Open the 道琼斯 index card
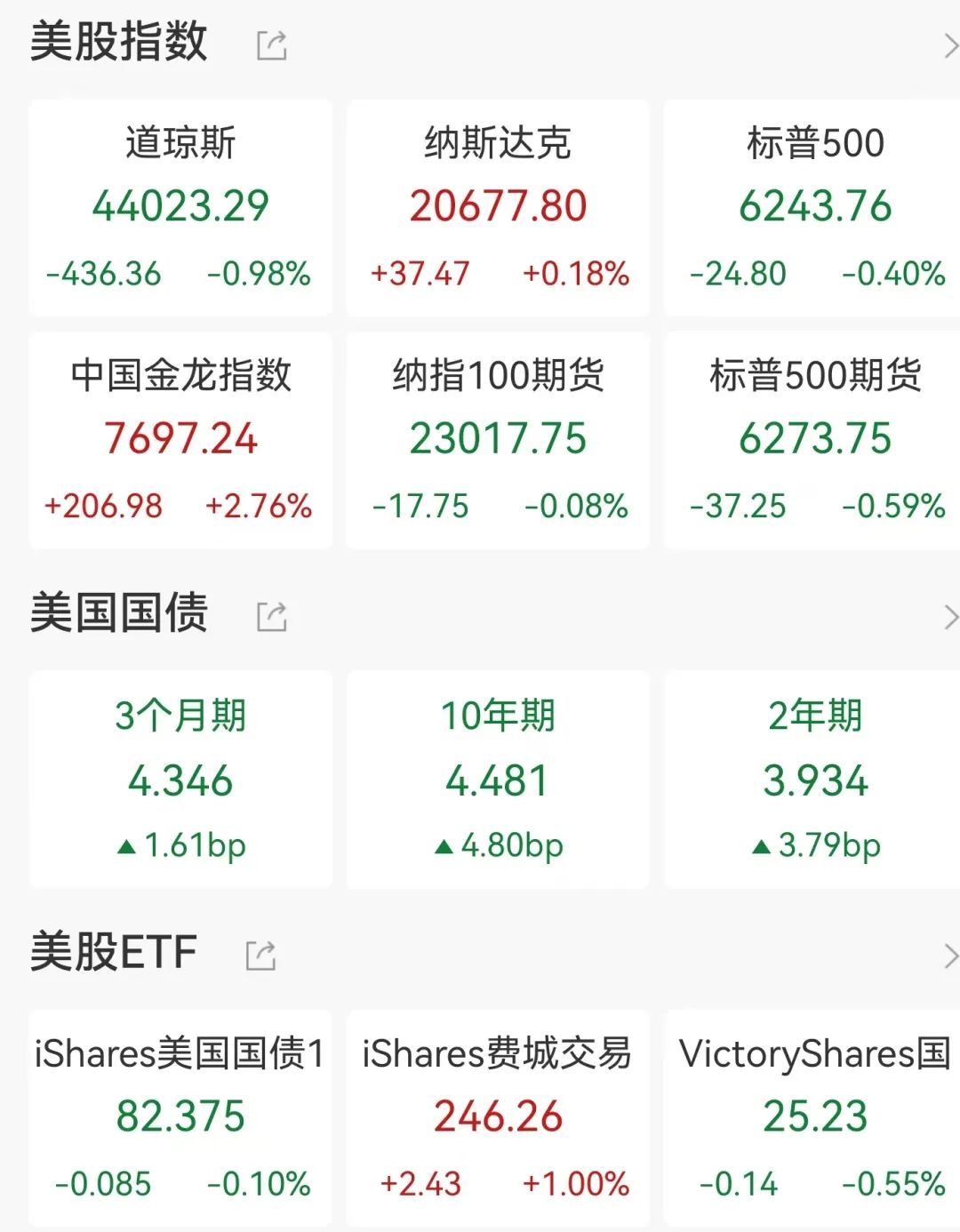 pos(180,206)
